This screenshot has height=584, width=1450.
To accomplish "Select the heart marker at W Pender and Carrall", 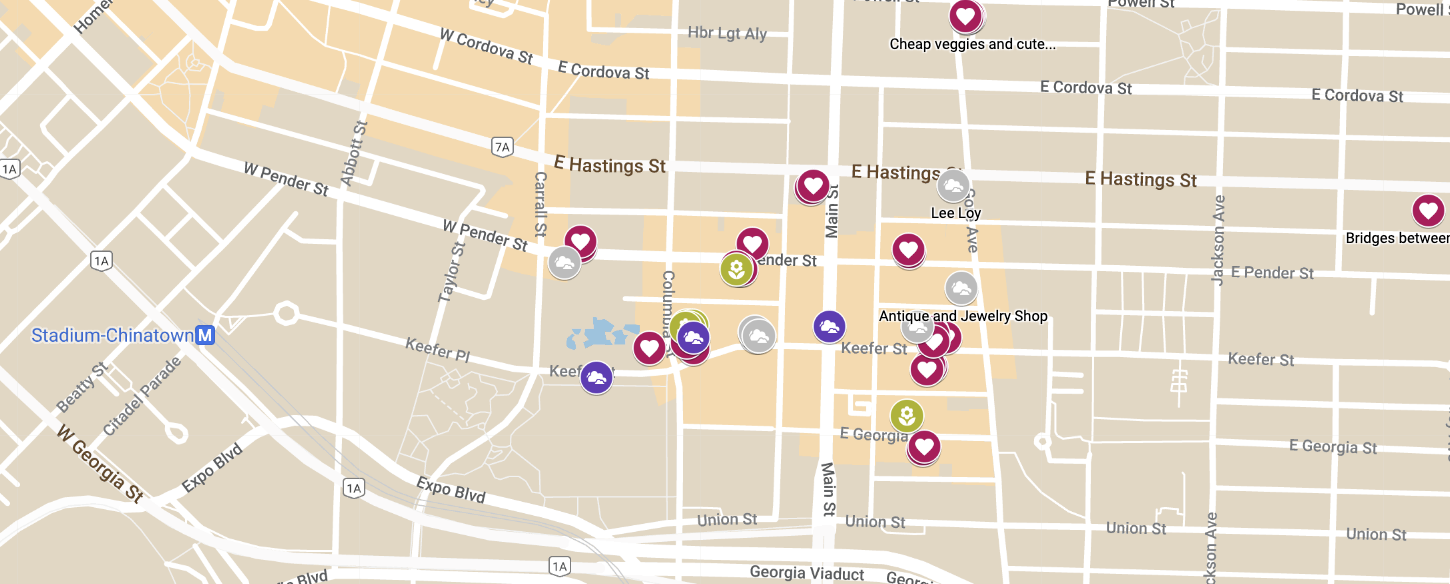I will point(580,241).
